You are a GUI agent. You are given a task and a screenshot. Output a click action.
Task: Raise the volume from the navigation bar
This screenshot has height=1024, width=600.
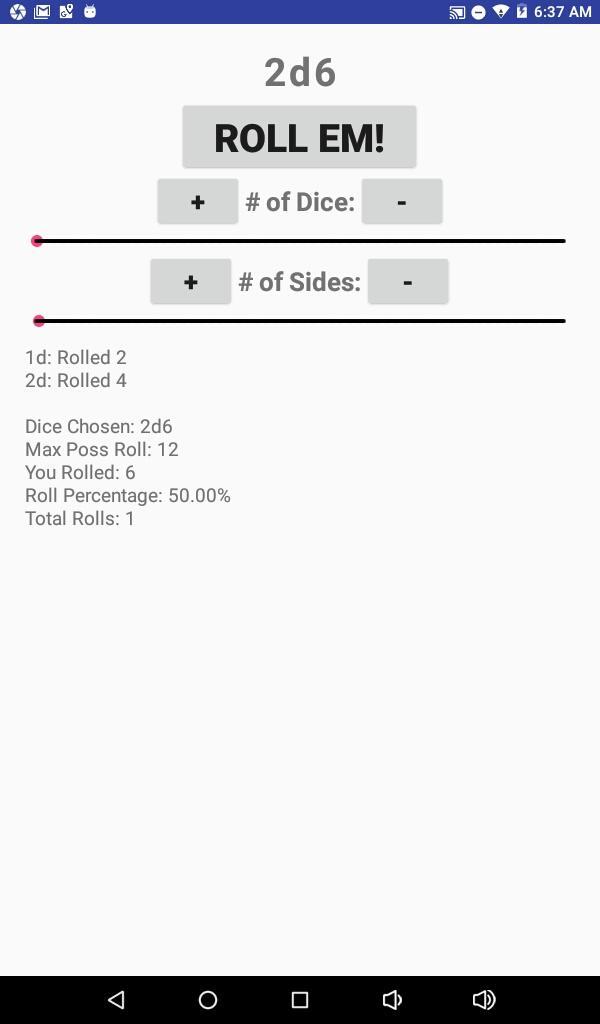[x=484, y=999]
